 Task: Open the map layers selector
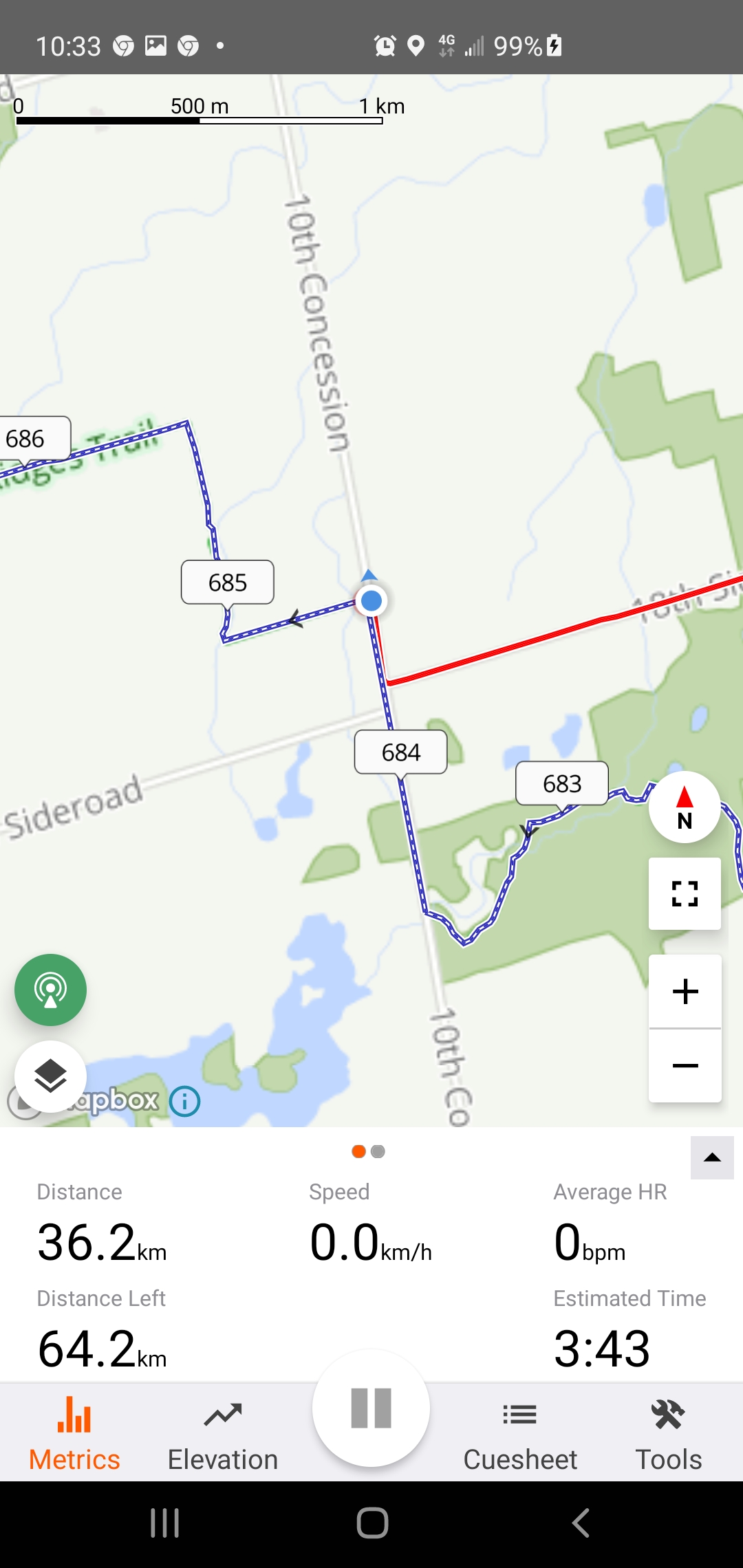point(50,1076)
